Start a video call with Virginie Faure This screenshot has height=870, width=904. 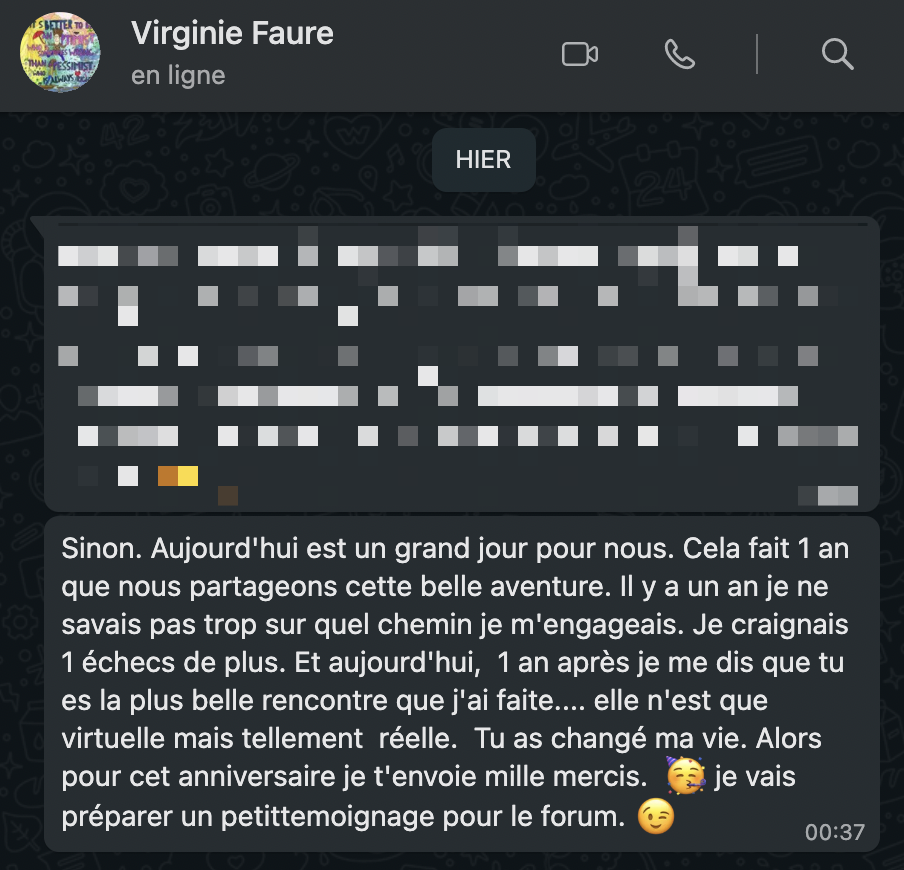[580, 54]
